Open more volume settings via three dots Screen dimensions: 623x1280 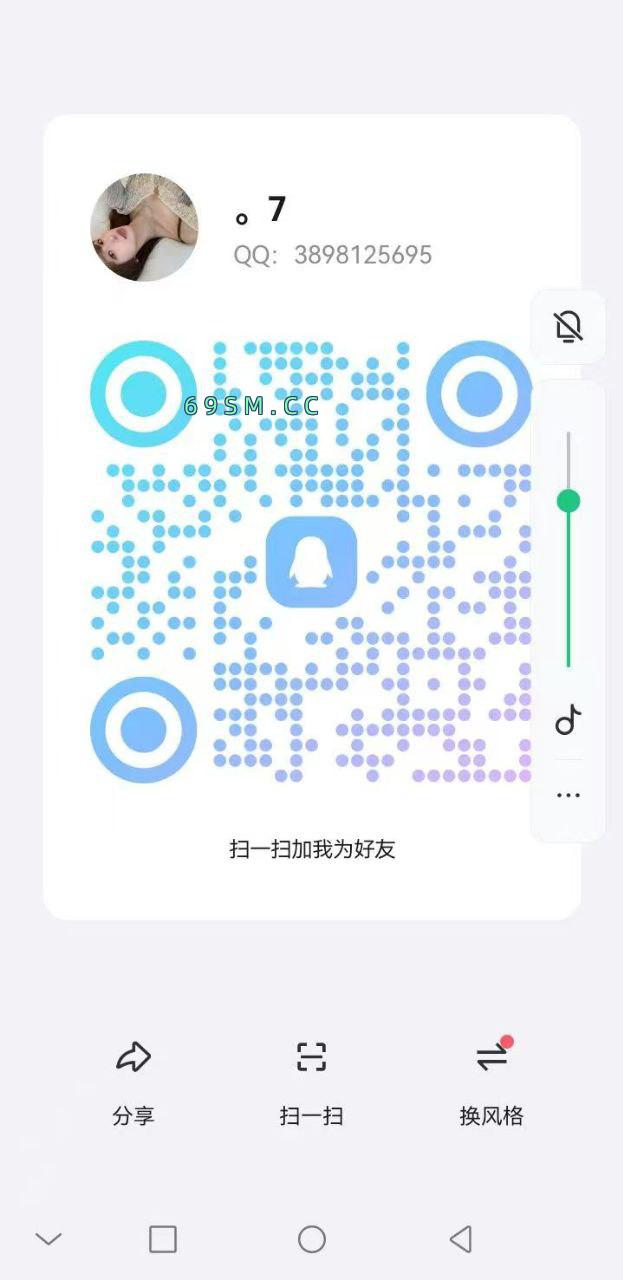click(568, 796)
